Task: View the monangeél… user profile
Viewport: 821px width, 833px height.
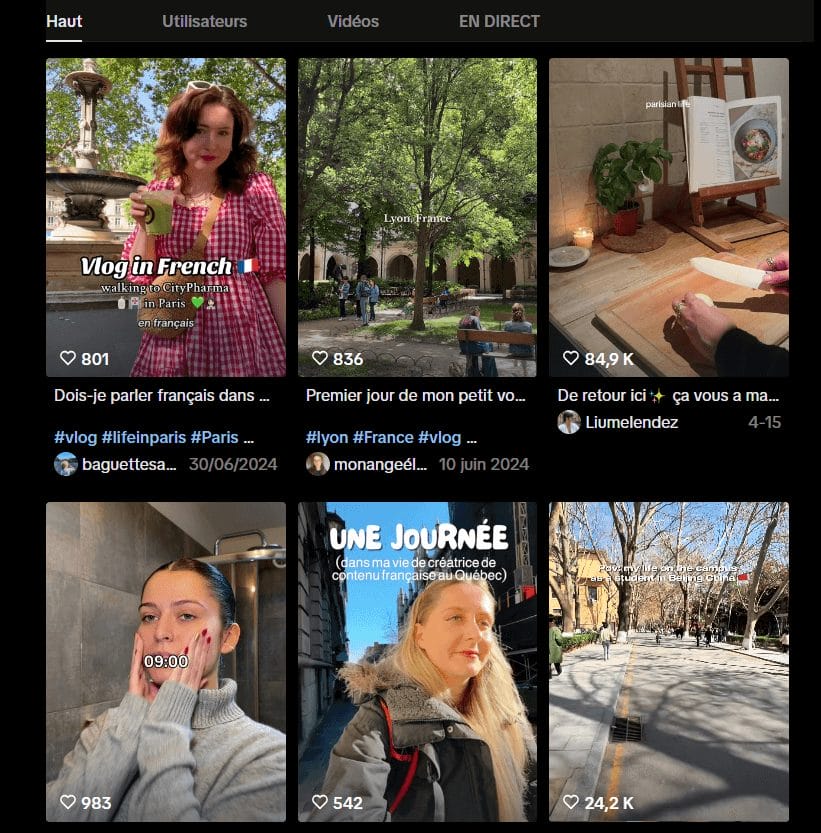Action: (378, 464)
